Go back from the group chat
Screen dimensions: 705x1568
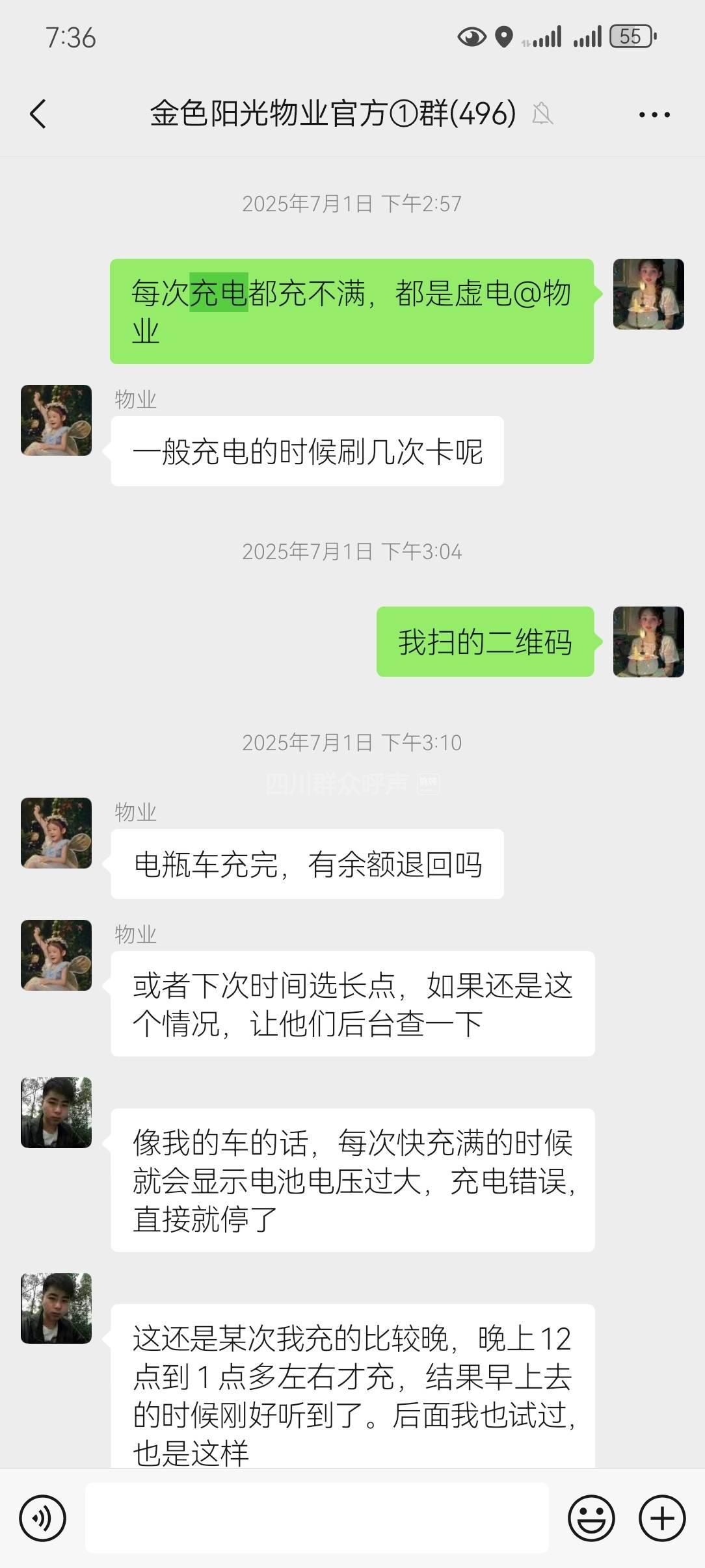(x=38, y=114)
